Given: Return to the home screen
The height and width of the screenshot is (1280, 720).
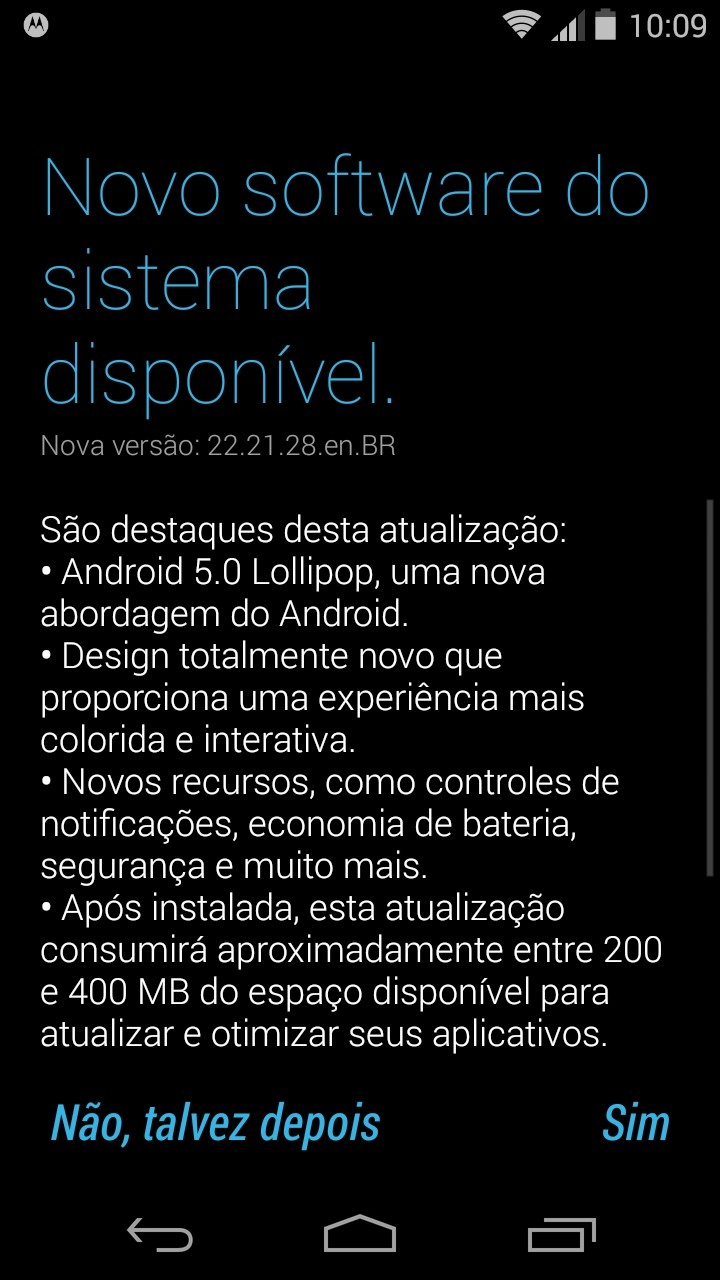Looking at the screenshot, I should pyautogui.click(x=360, y=1235).
